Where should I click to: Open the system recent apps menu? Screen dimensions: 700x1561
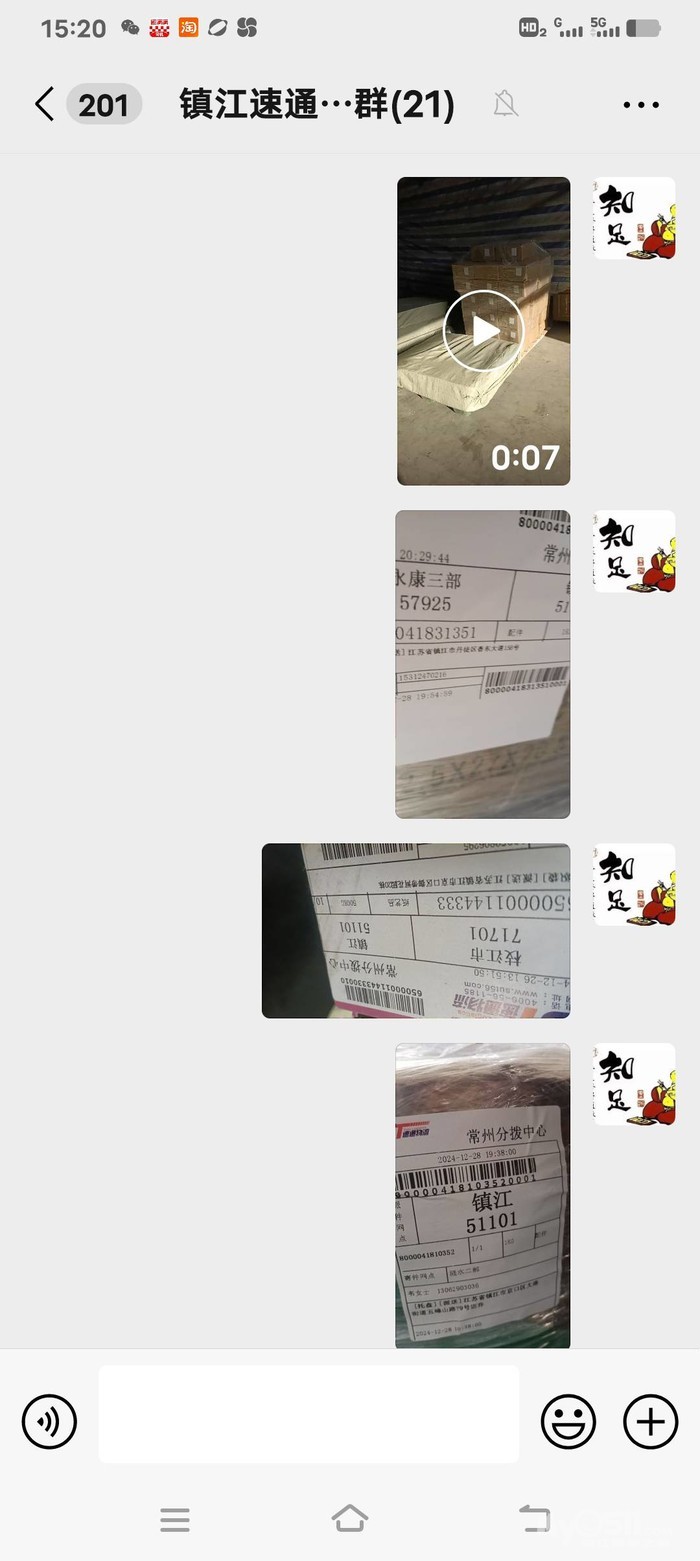175,1520
